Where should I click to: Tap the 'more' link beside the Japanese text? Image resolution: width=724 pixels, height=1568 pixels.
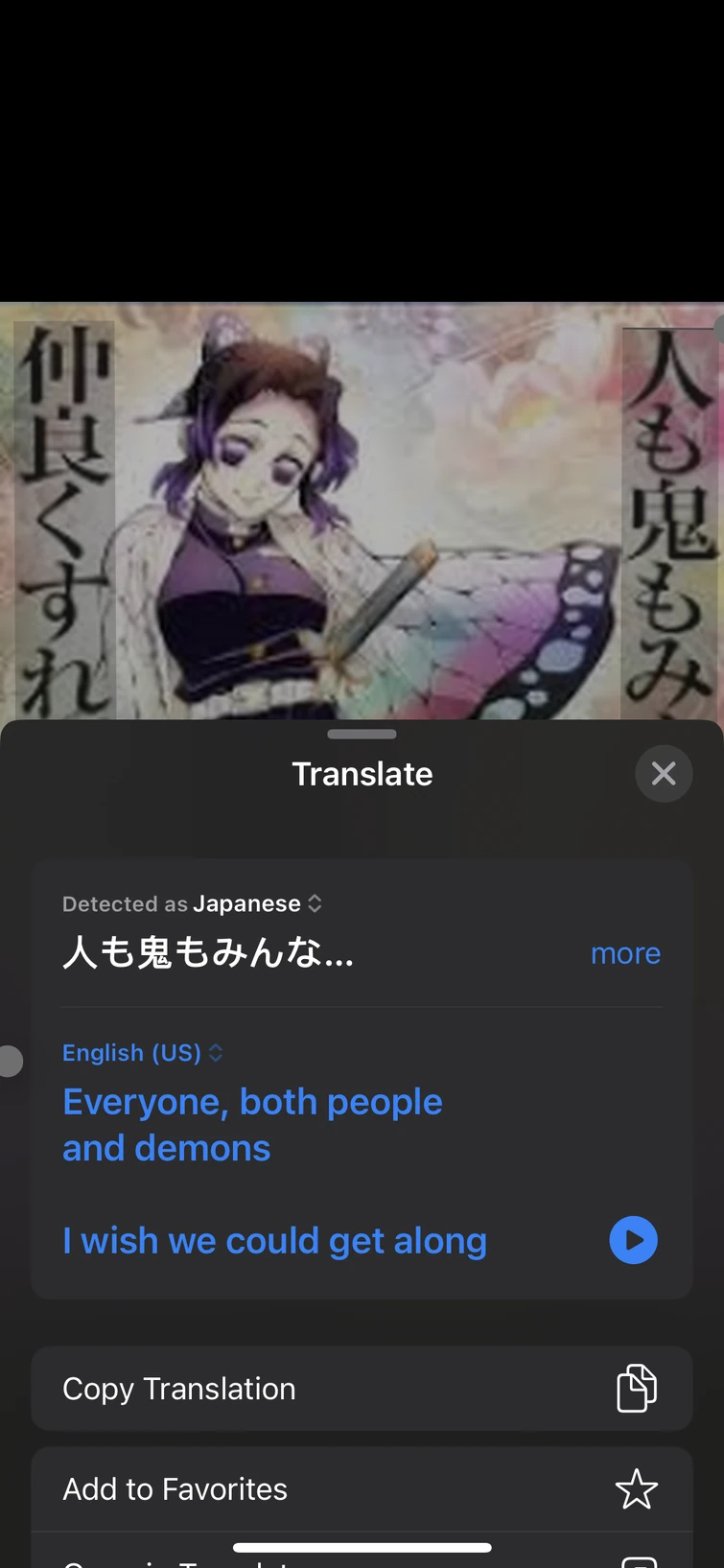(x=625, y=952)
